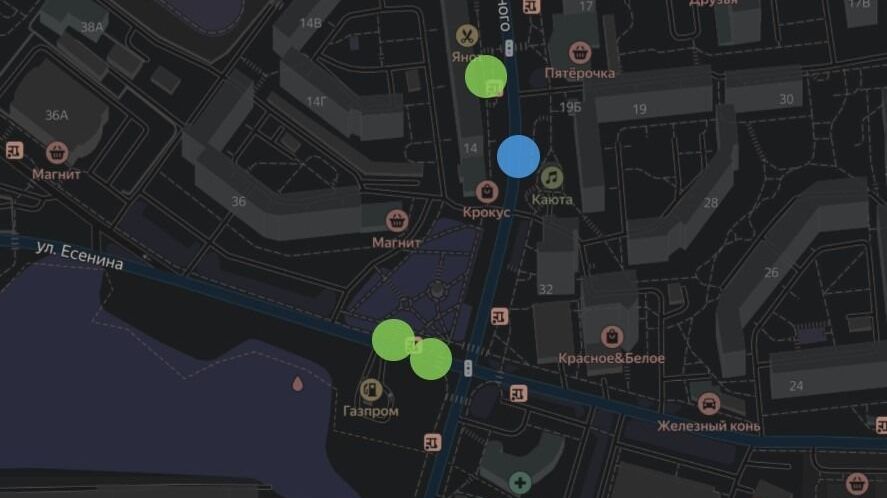Select the Газпром gas station marker
Screen dimensions: 887x498
coord(371,389)
